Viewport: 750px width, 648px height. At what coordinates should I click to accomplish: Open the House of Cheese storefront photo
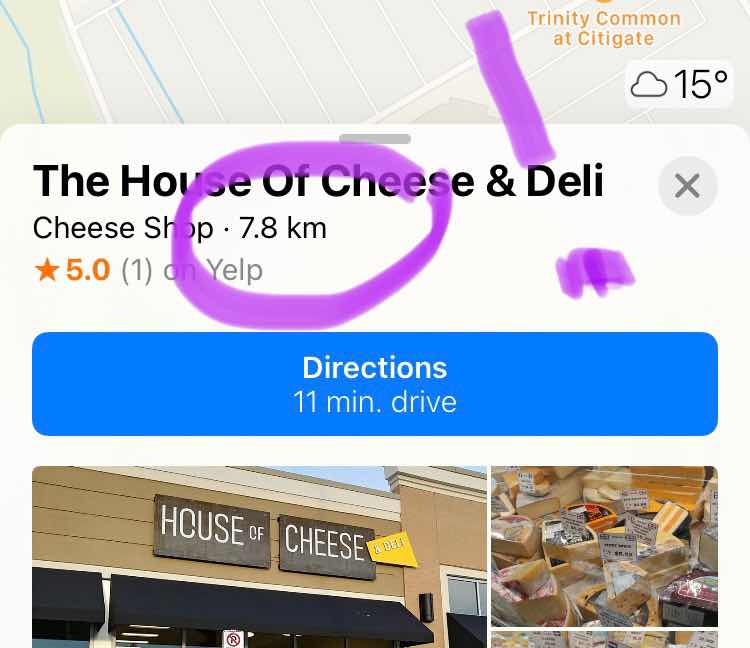[259, 556]
